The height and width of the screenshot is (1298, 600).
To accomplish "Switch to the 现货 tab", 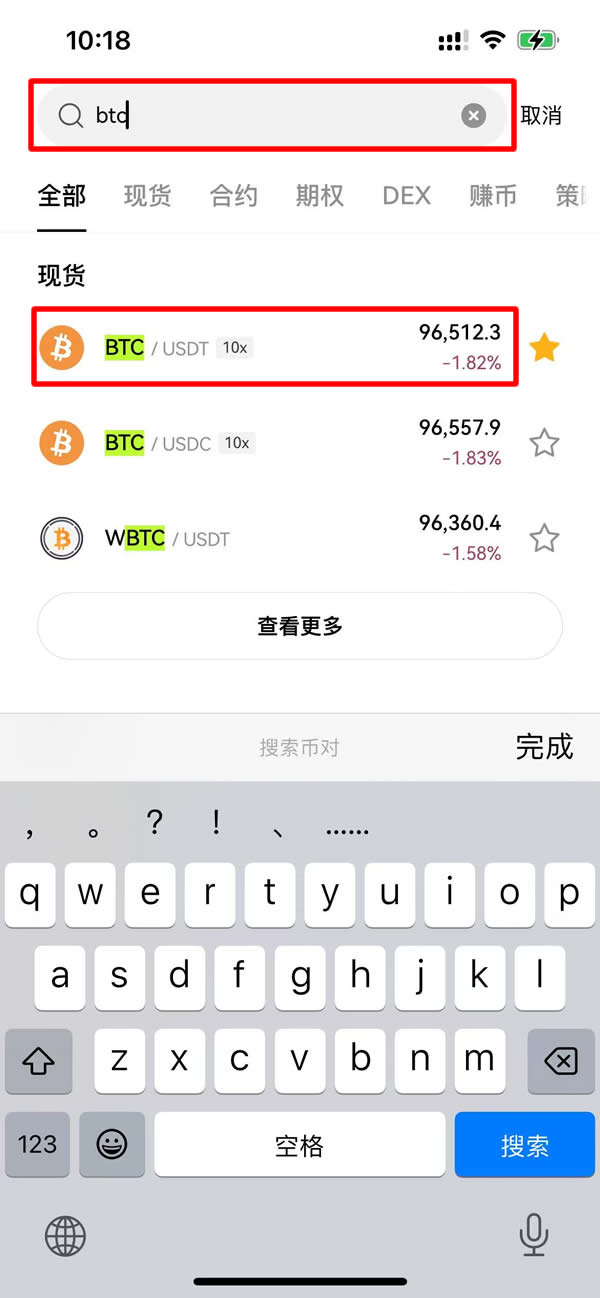I will (x=147, y=196).
